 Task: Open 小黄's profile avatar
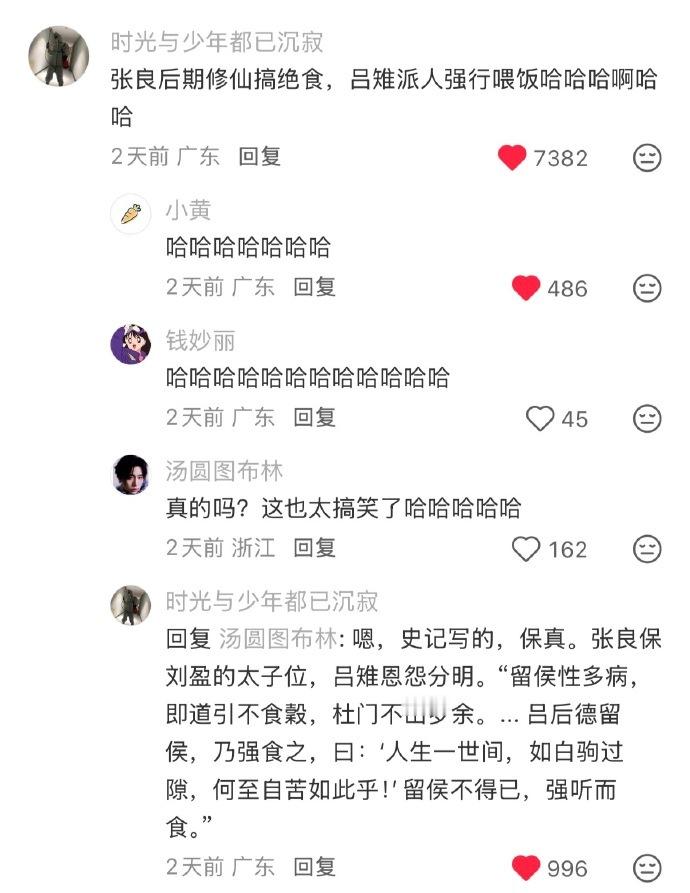click(x=130, y=214)
